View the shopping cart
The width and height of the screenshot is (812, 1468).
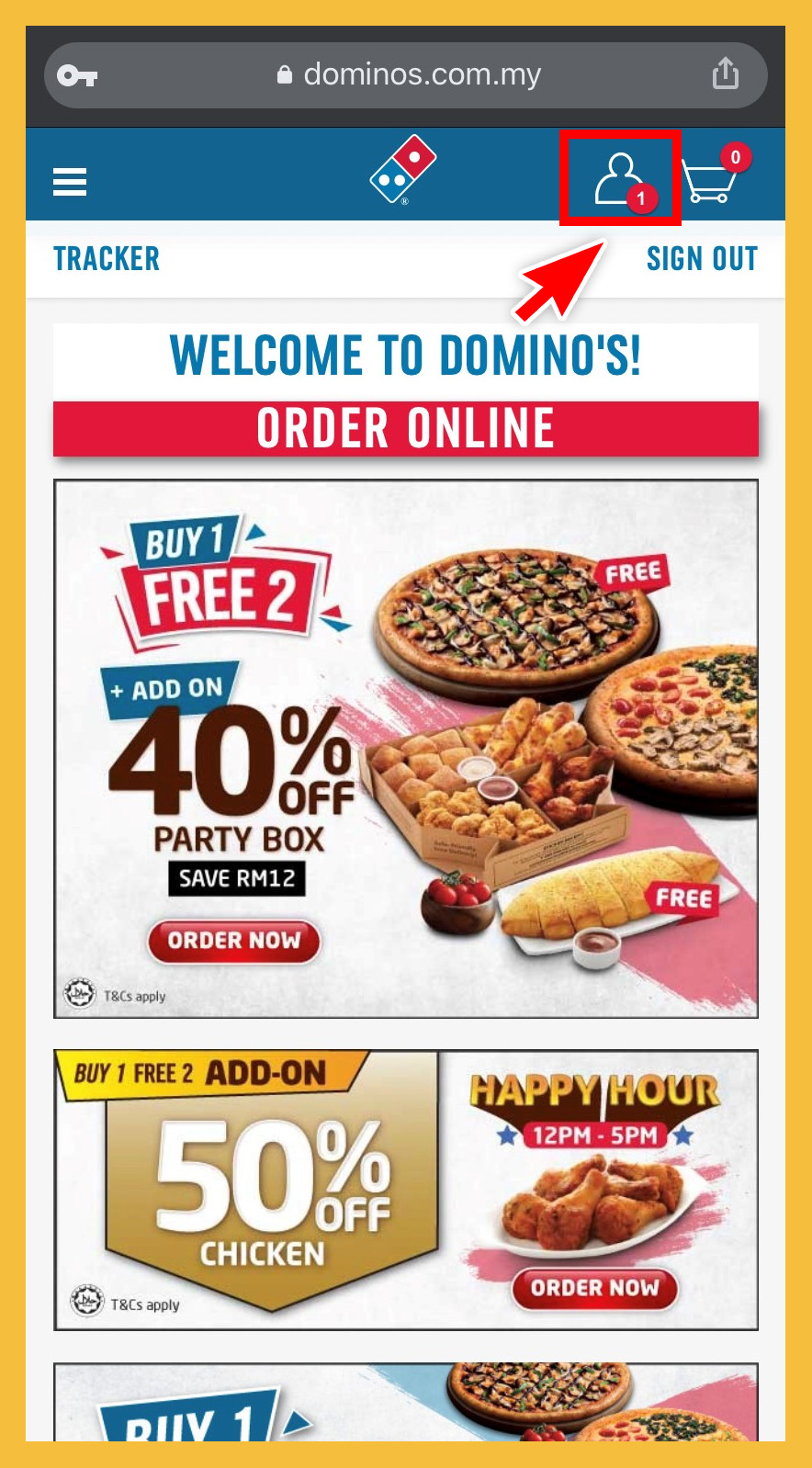(713, 178)
